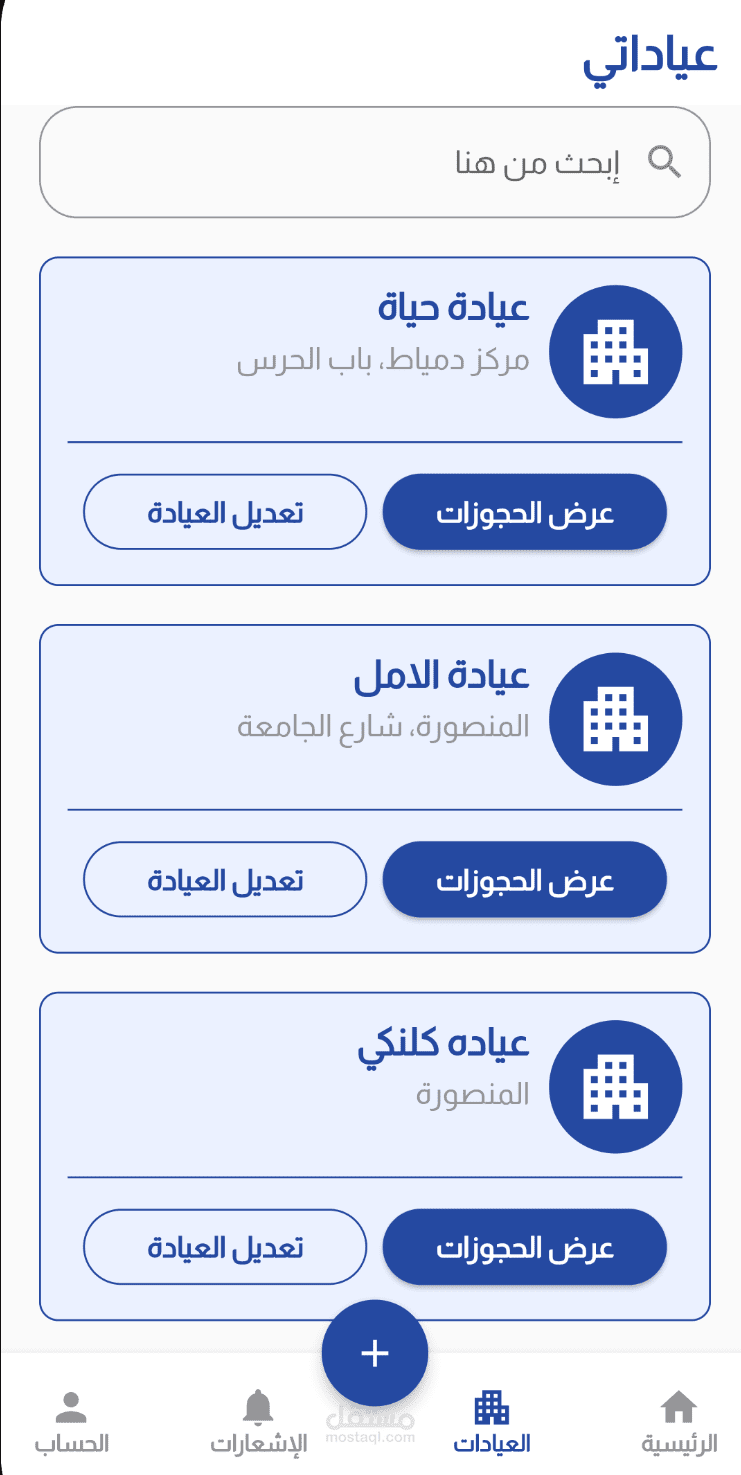Open عرض الحجوزات for عيادة الامل
Image resolution: width=741 pixels, height=1475 pixels.
click(x=524, y=880)
